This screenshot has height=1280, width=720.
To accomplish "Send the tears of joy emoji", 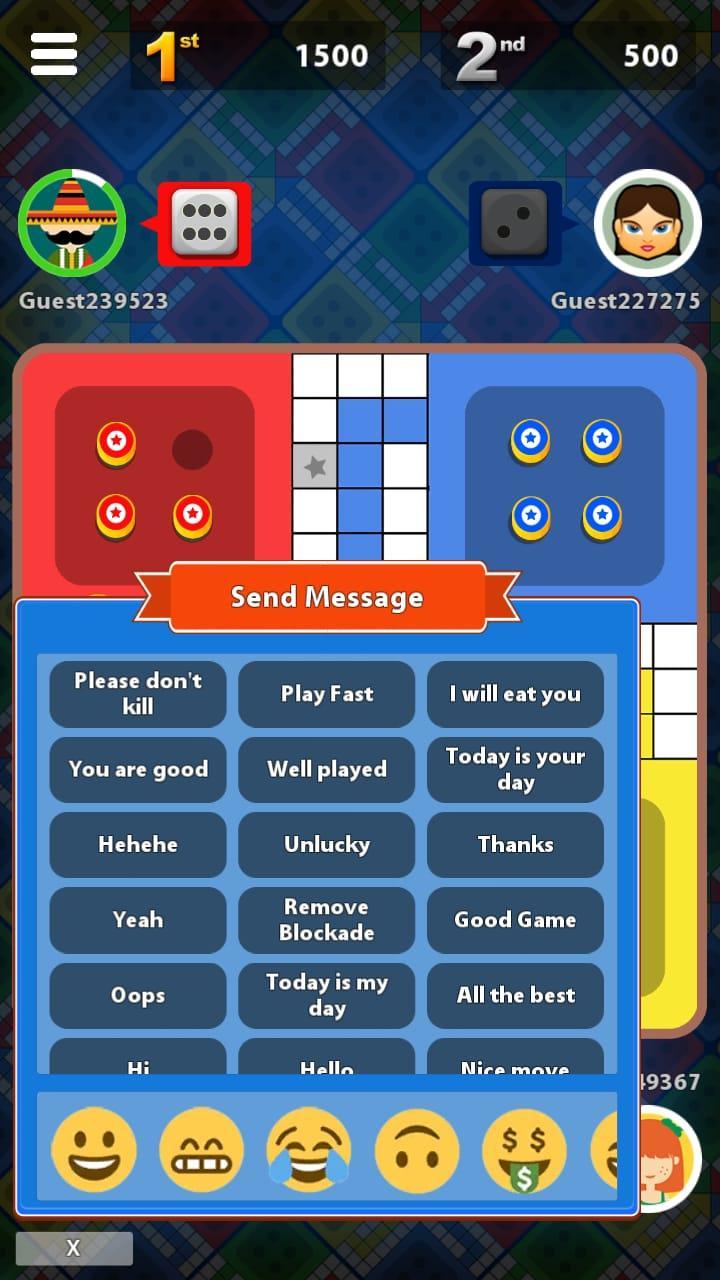I will click(309, 1150).
